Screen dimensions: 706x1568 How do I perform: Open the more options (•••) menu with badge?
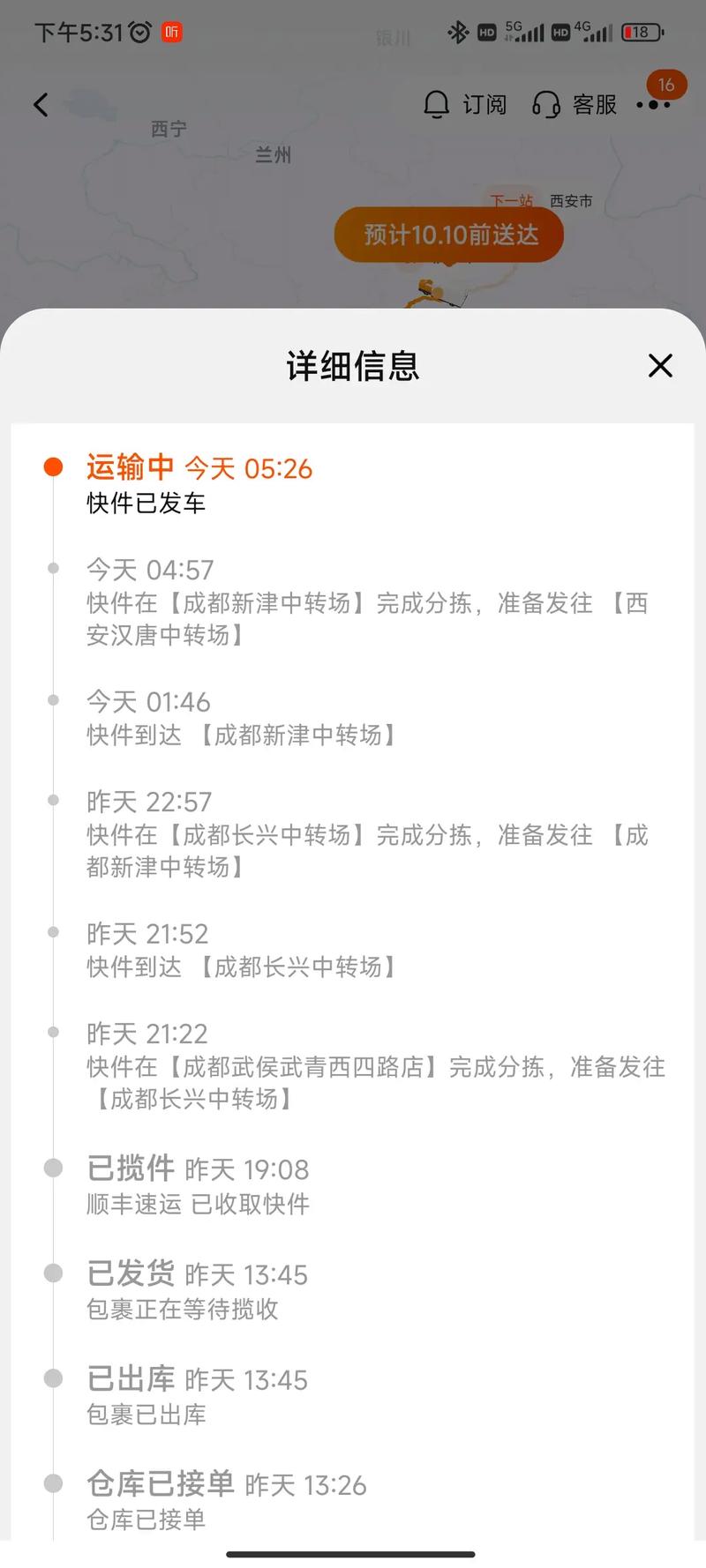[653, 104]
